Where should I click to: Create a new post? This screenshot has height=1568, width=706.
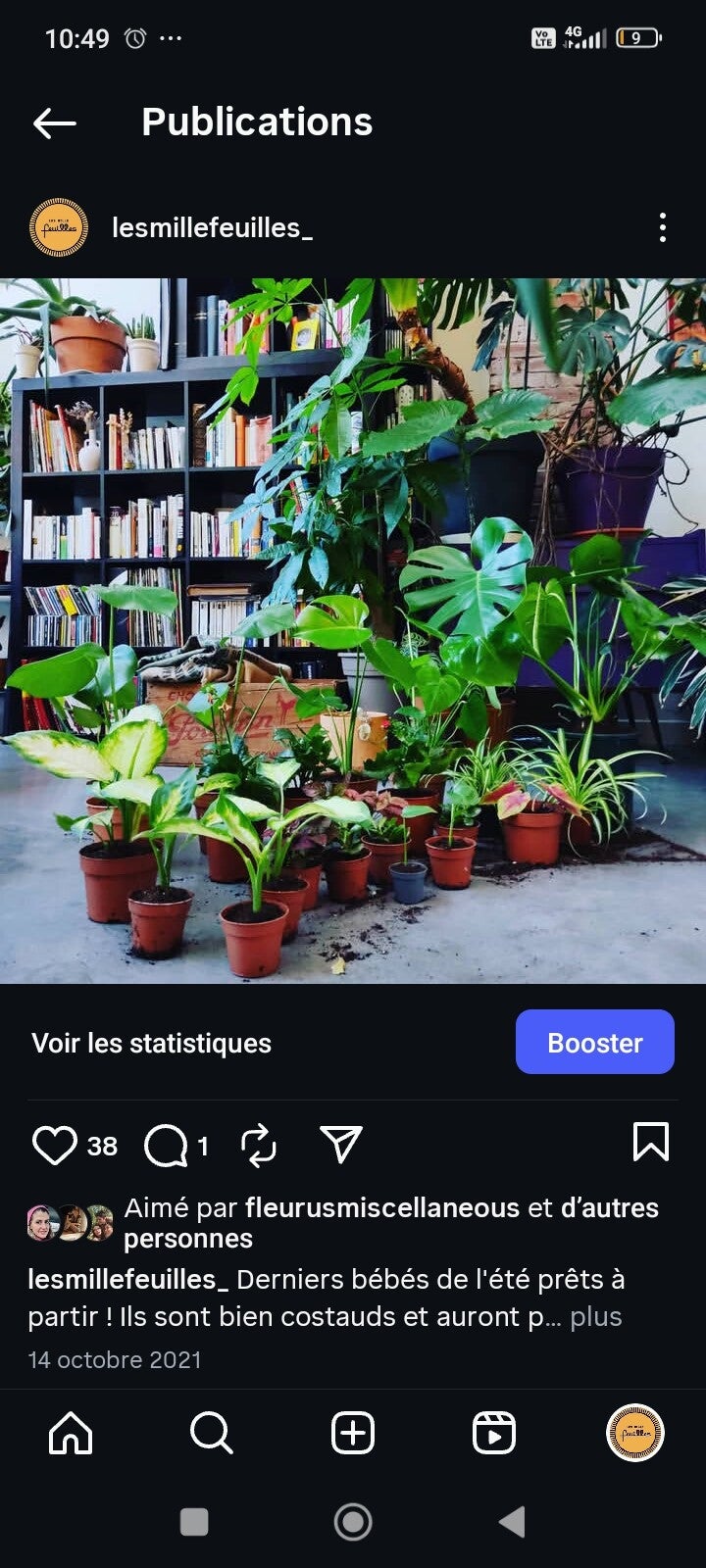tap(353, 1434)
